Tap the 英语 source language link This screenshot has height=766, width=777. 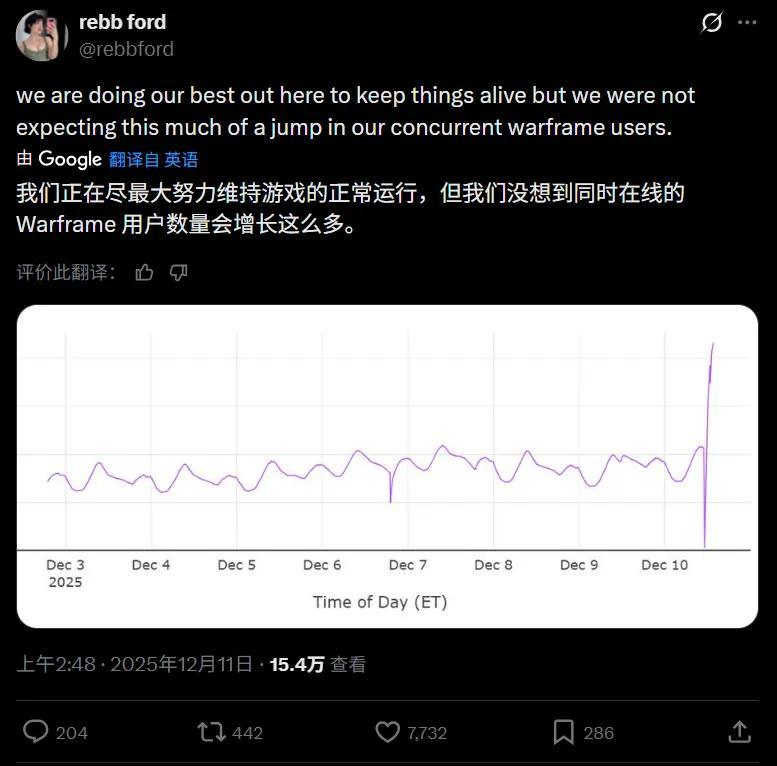point(181,159)
